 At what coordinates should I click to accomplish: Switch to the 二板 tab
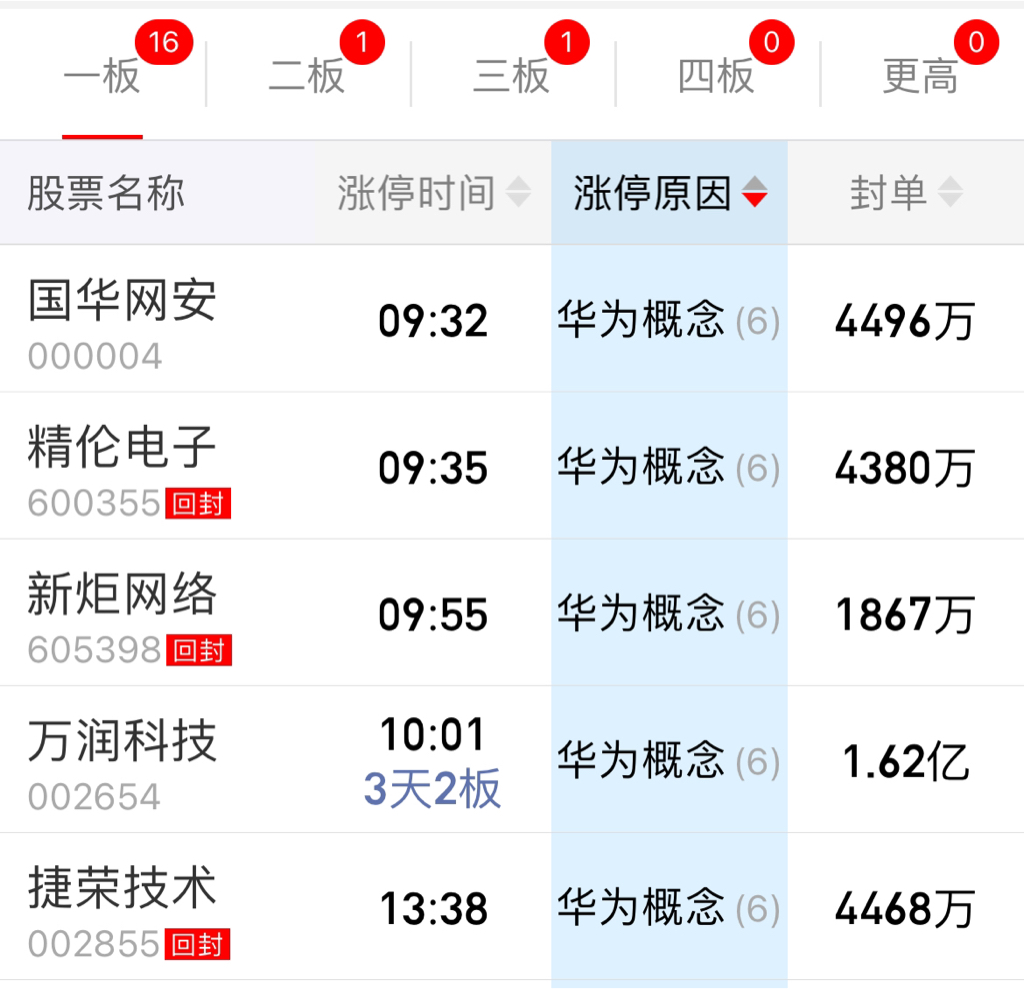point(307,75)
